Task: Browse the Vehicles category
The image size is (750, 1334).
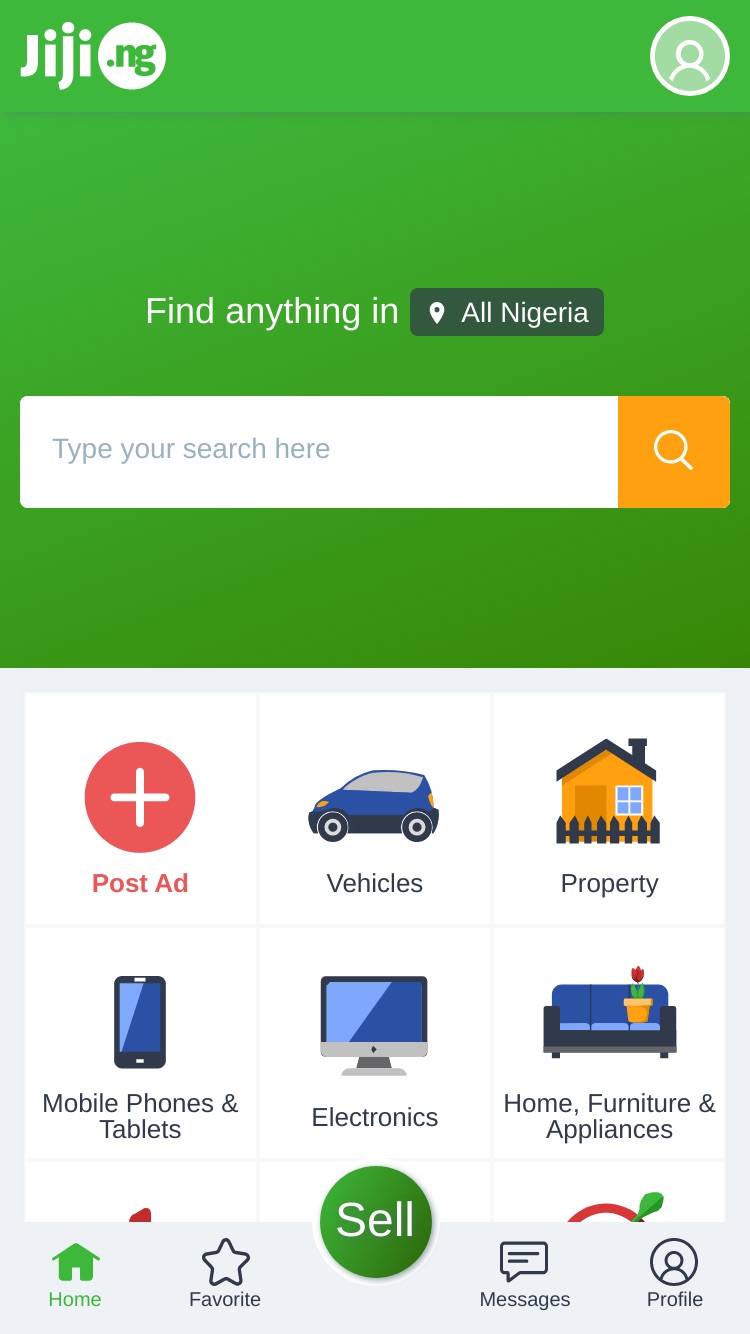Action: pyautogui.click(x=375, y=809)
